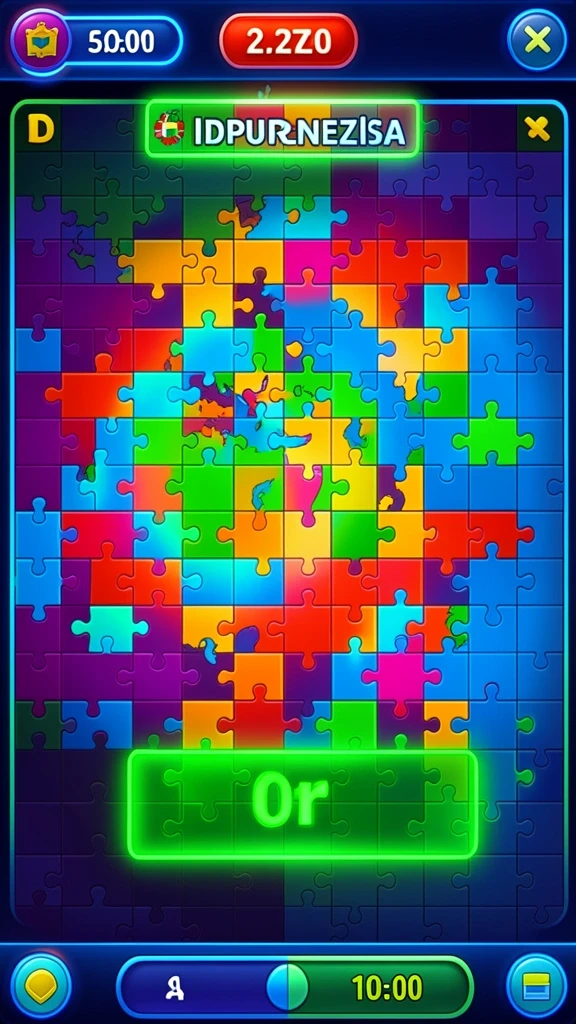576x1024 pixels.
Task: Open the card icon button at bottom right
Action: pos(536,986)
